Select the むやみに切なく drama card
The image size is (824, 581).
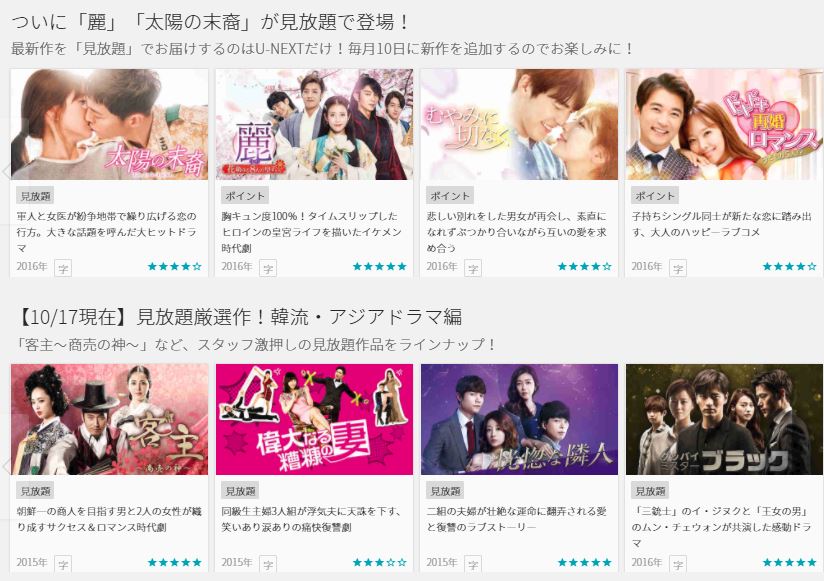pos(518,125)
